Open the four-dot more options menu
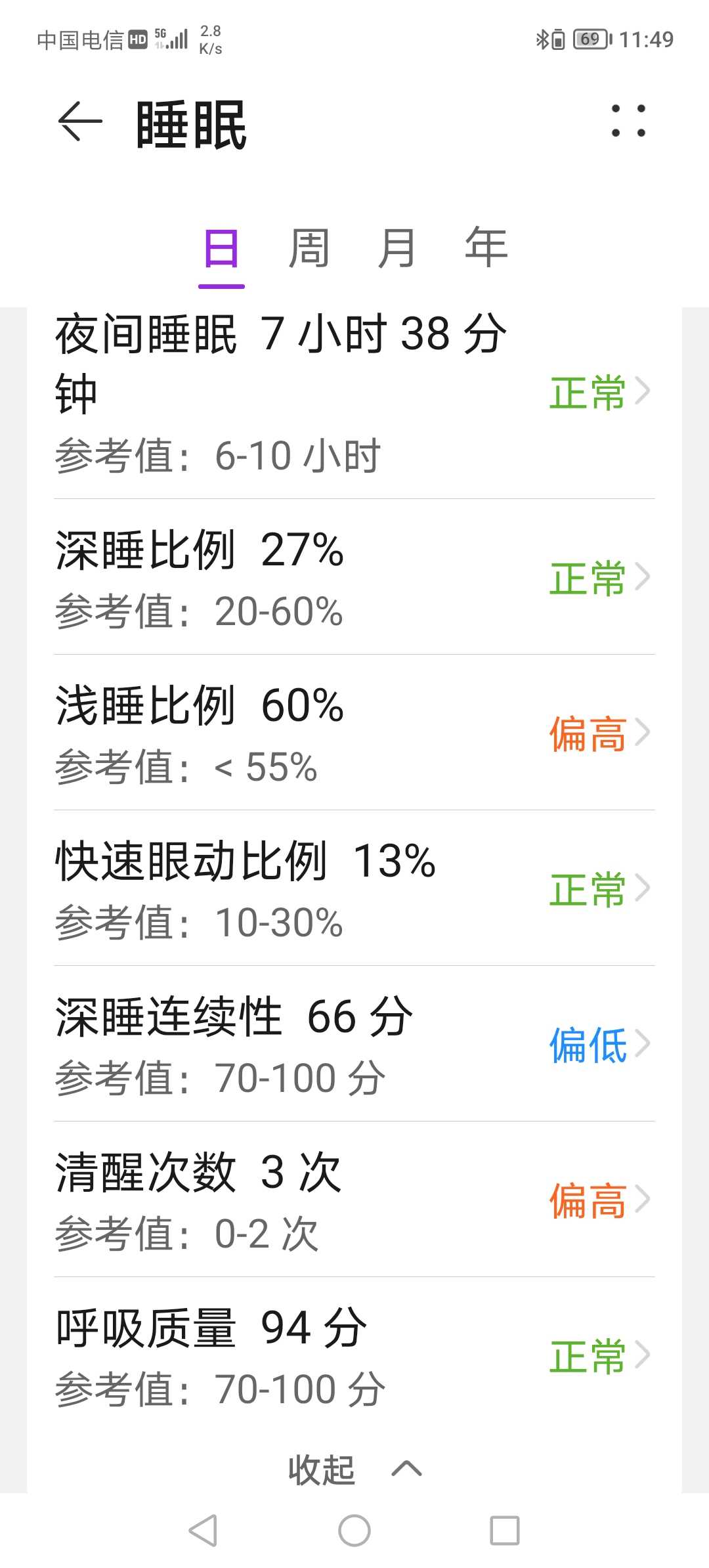Viewport: 709px width, 1568px height. coord(628,121)
